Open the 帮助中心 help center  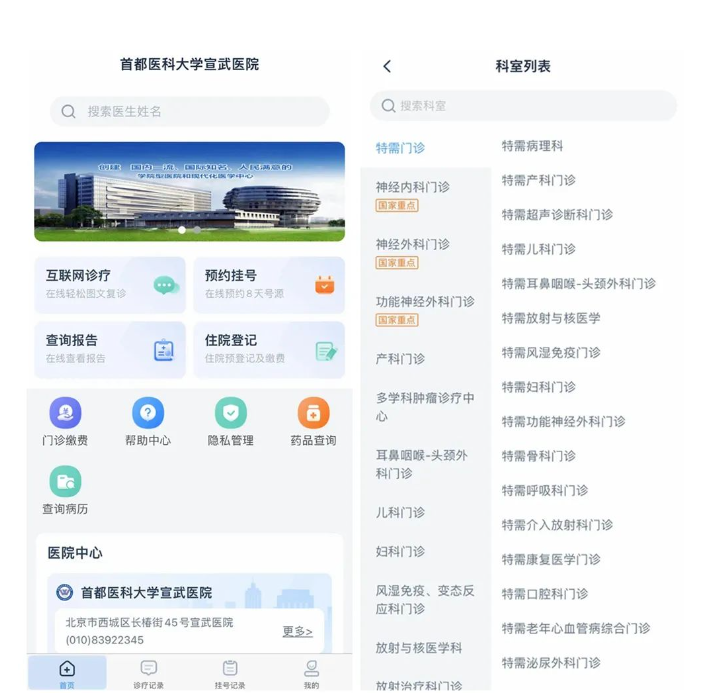(x=148, y=422)
